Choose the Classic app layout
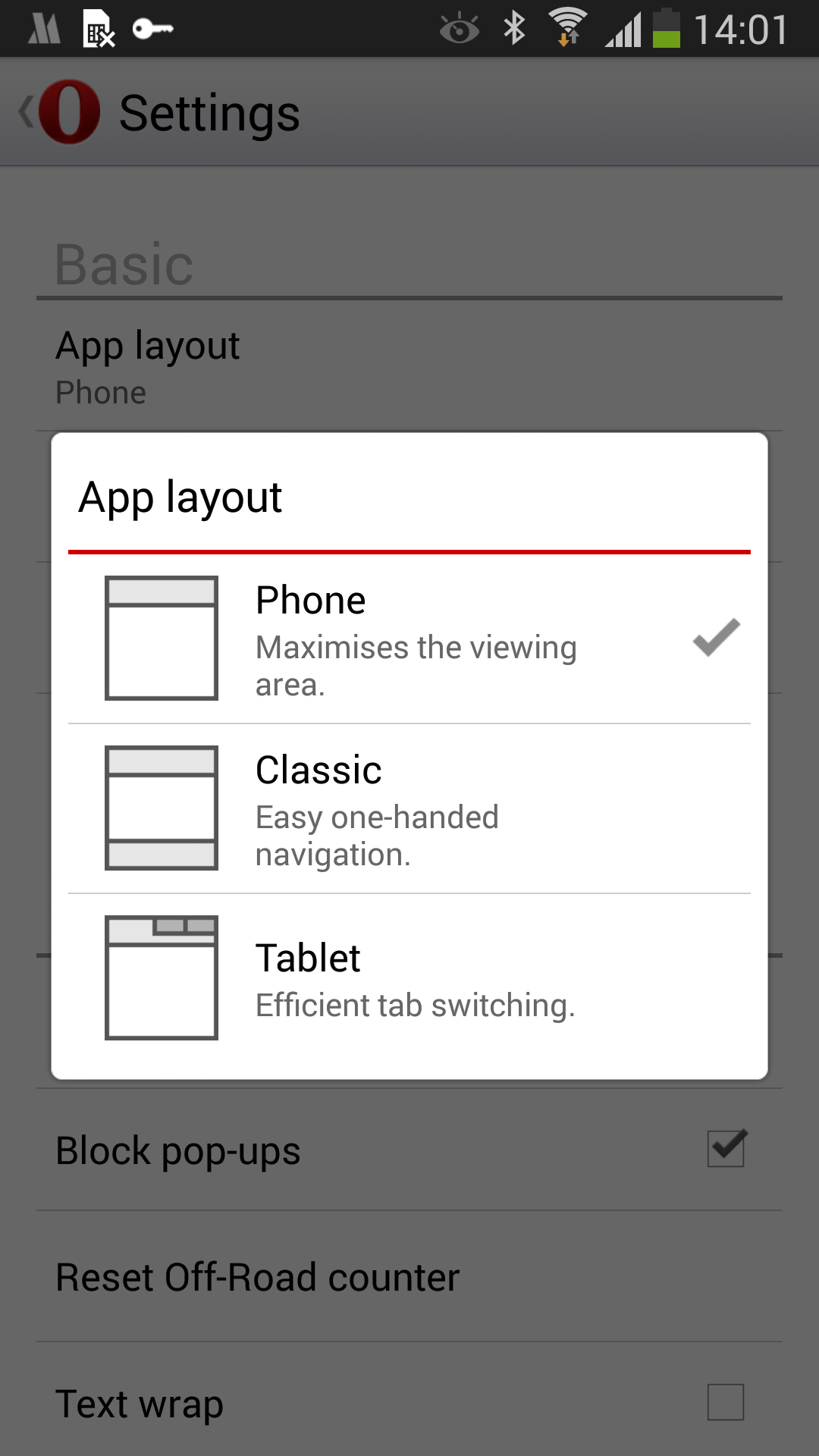Viewport: 819px width, 1456px height. [x=409, y=808]
